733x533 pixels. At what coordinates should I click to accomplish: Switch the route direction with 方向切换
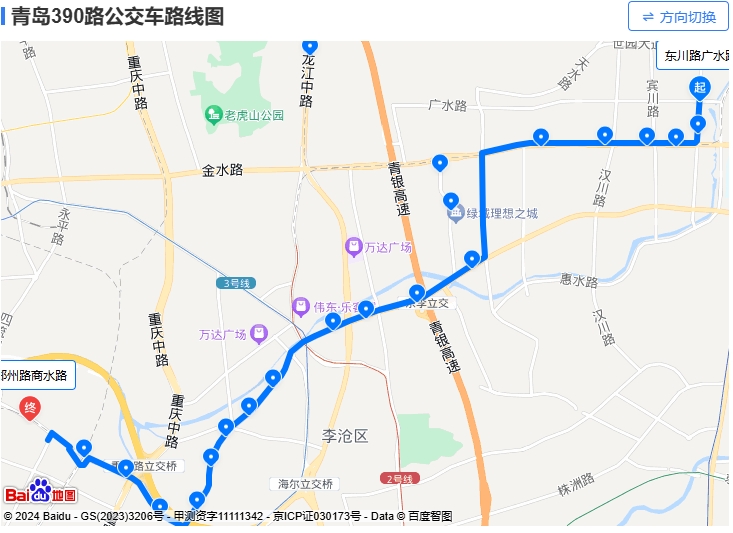(x=677, y=17)
